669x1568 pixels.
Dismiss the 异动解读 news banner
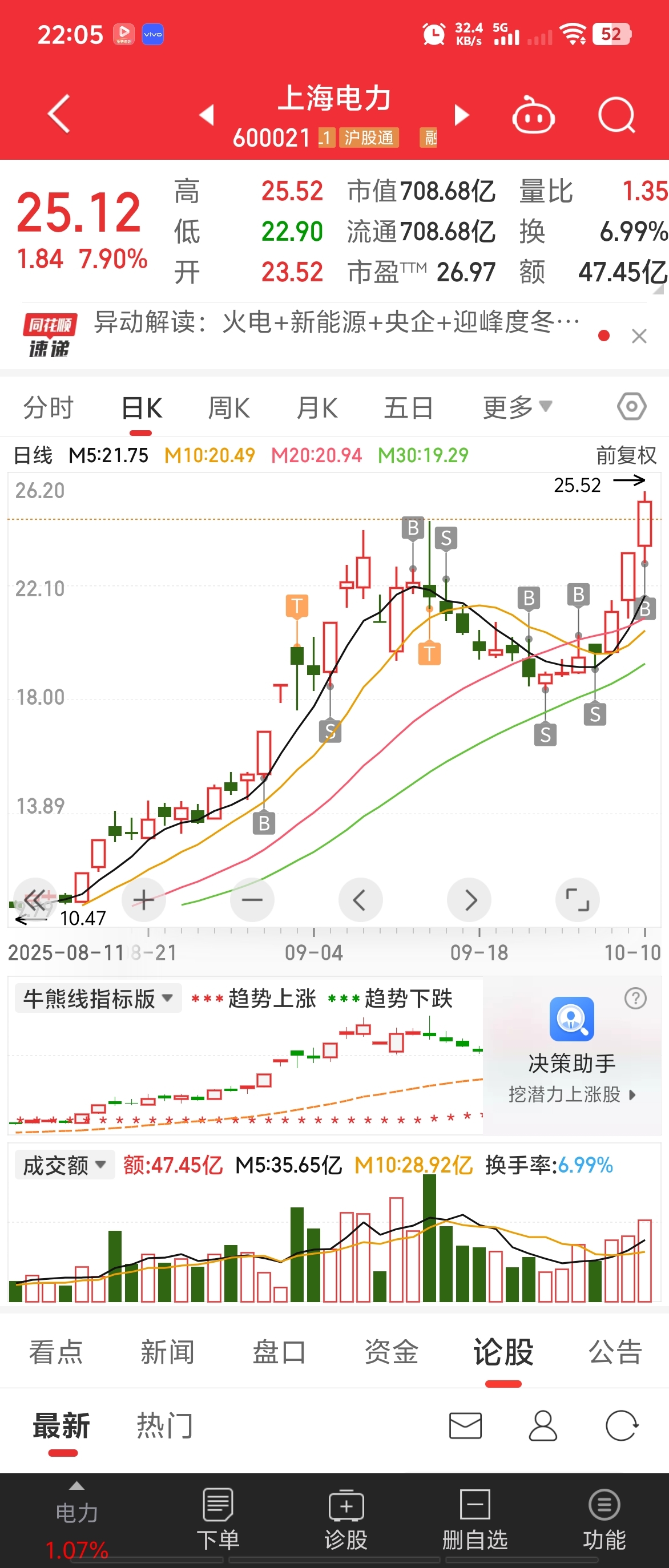(x=639, y=336)
